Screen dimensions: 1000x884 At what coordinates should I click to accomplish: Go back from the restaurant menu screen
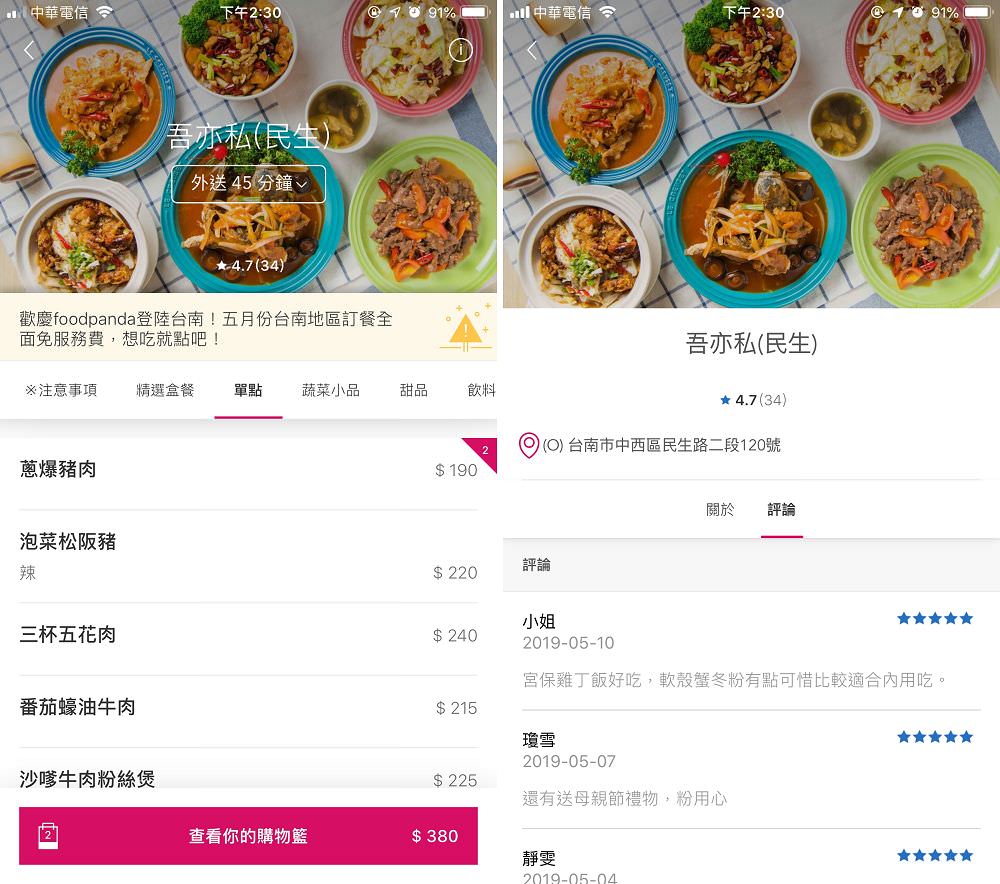coord(29,51)
